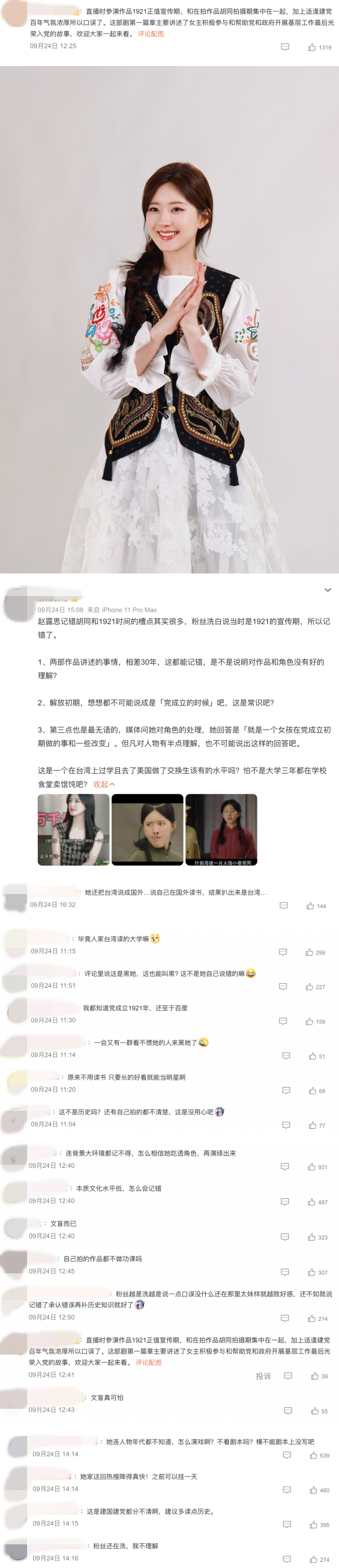Reply to the comment 毕竟人家台湾读的大学嘛
The width and height of the screenshot is (339, 1568).
click(283, 952)
